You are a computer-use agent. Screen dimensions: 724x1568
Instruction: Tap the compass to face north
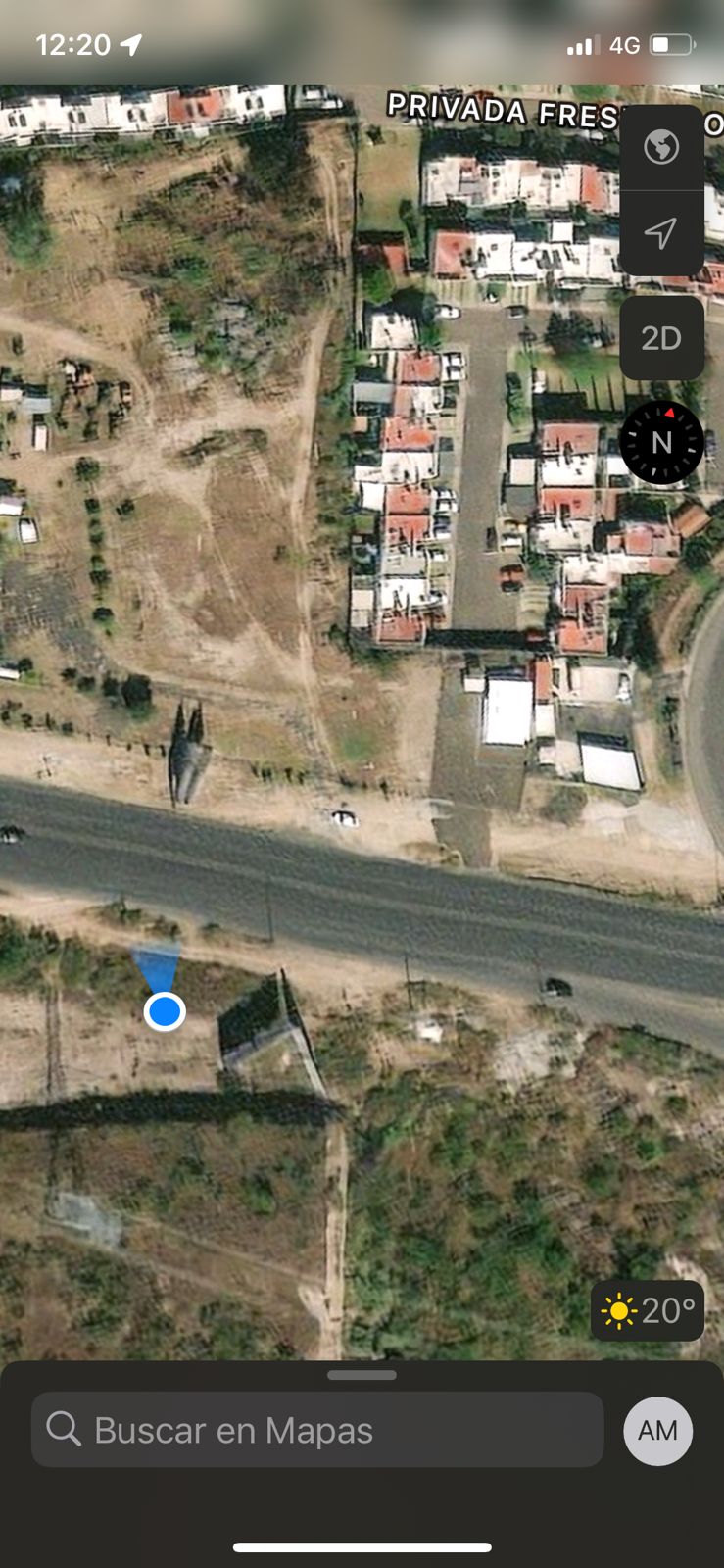tap(661, 443)
